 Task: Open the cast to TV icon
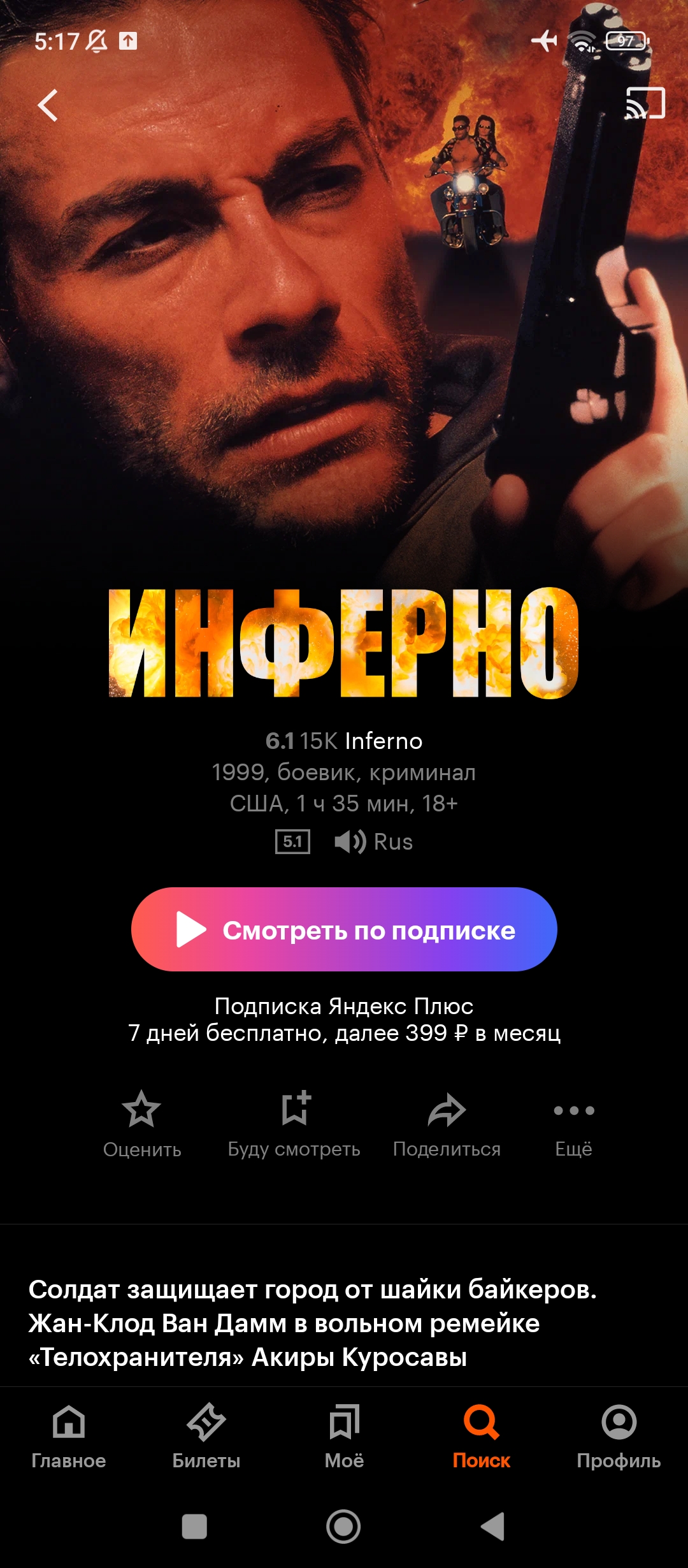645,103
